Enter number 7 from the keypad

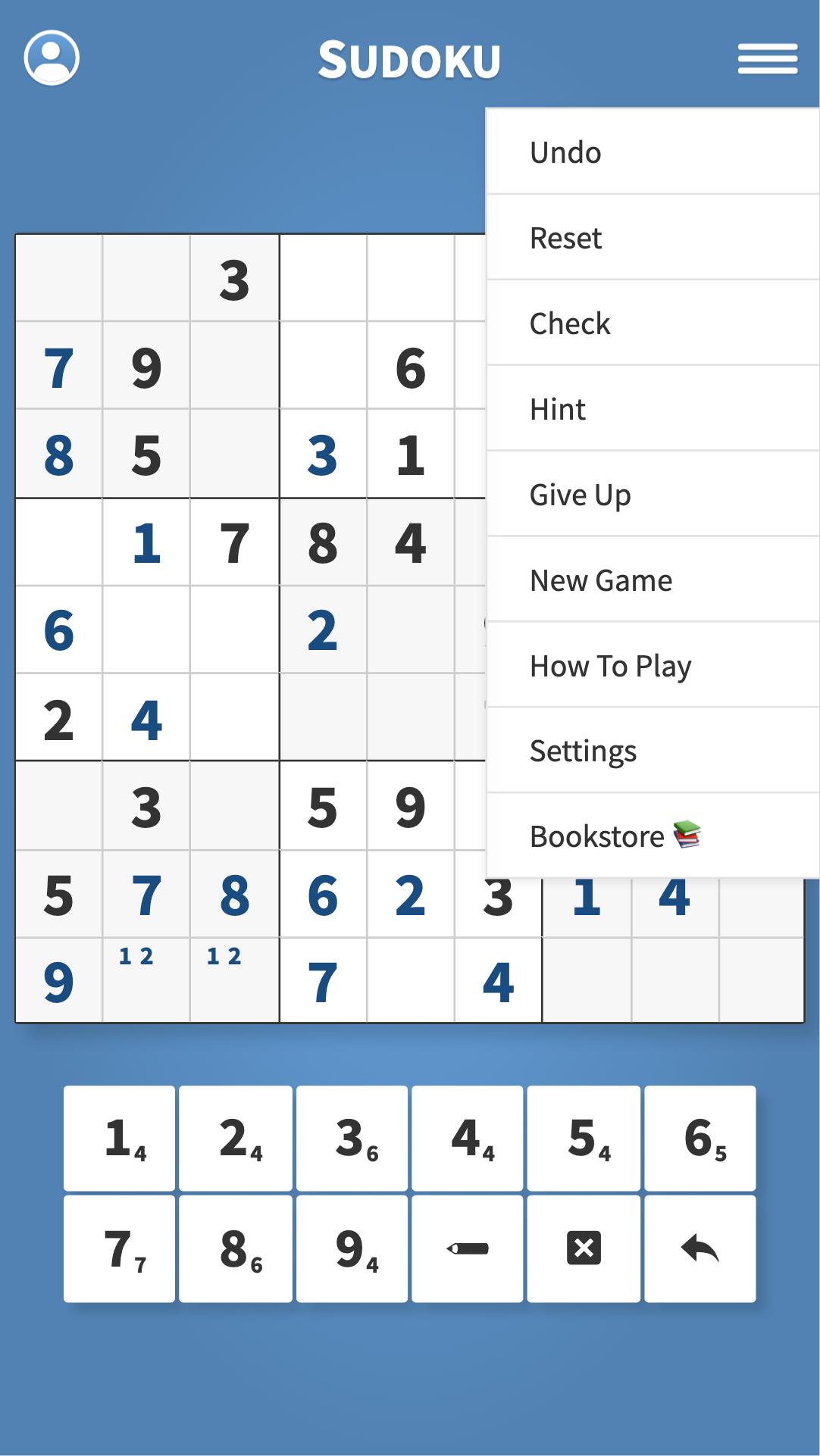(120, 1249)
